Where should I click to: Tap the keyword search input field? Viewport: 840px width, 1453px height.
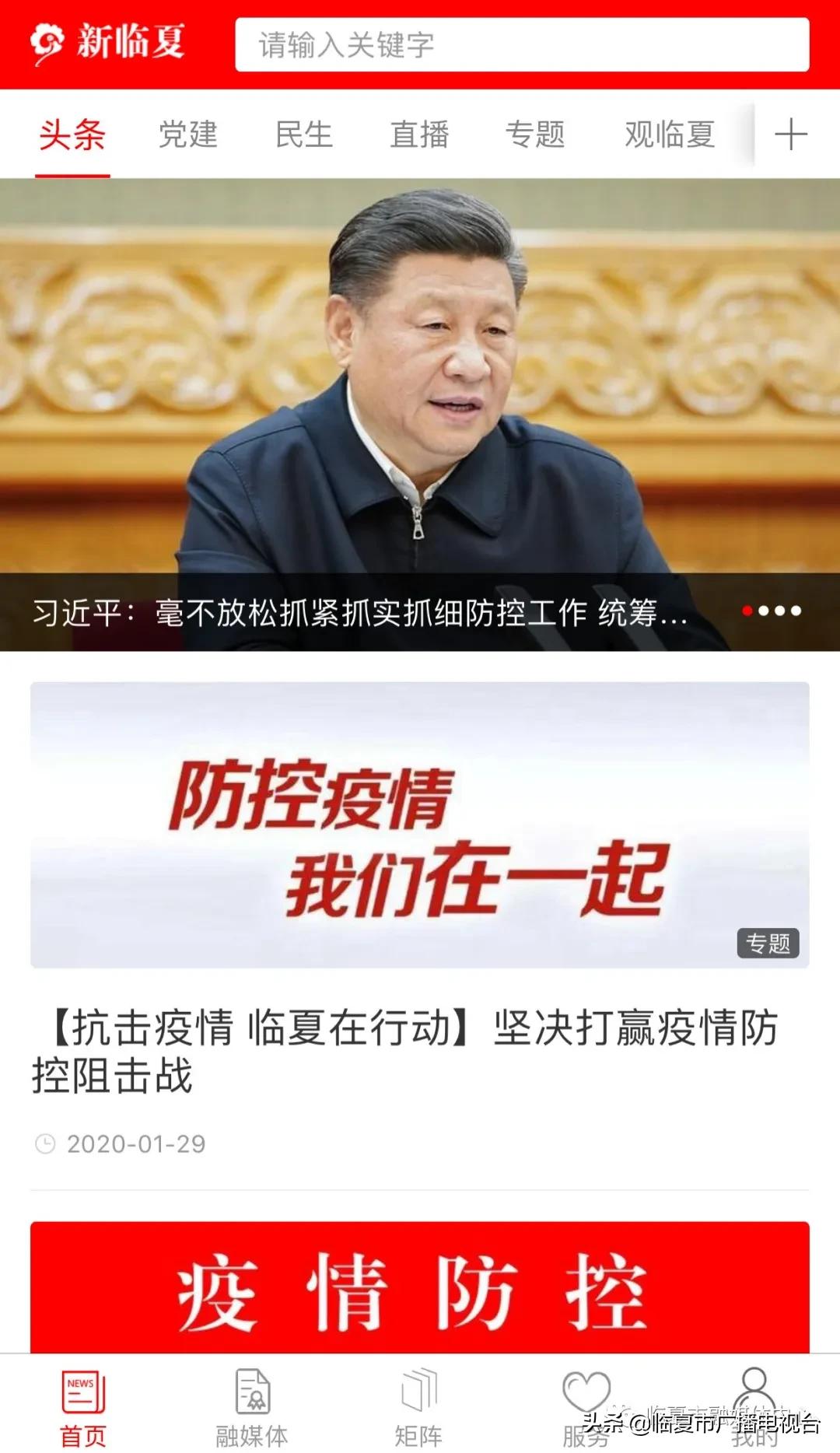(x=521, y=44)
